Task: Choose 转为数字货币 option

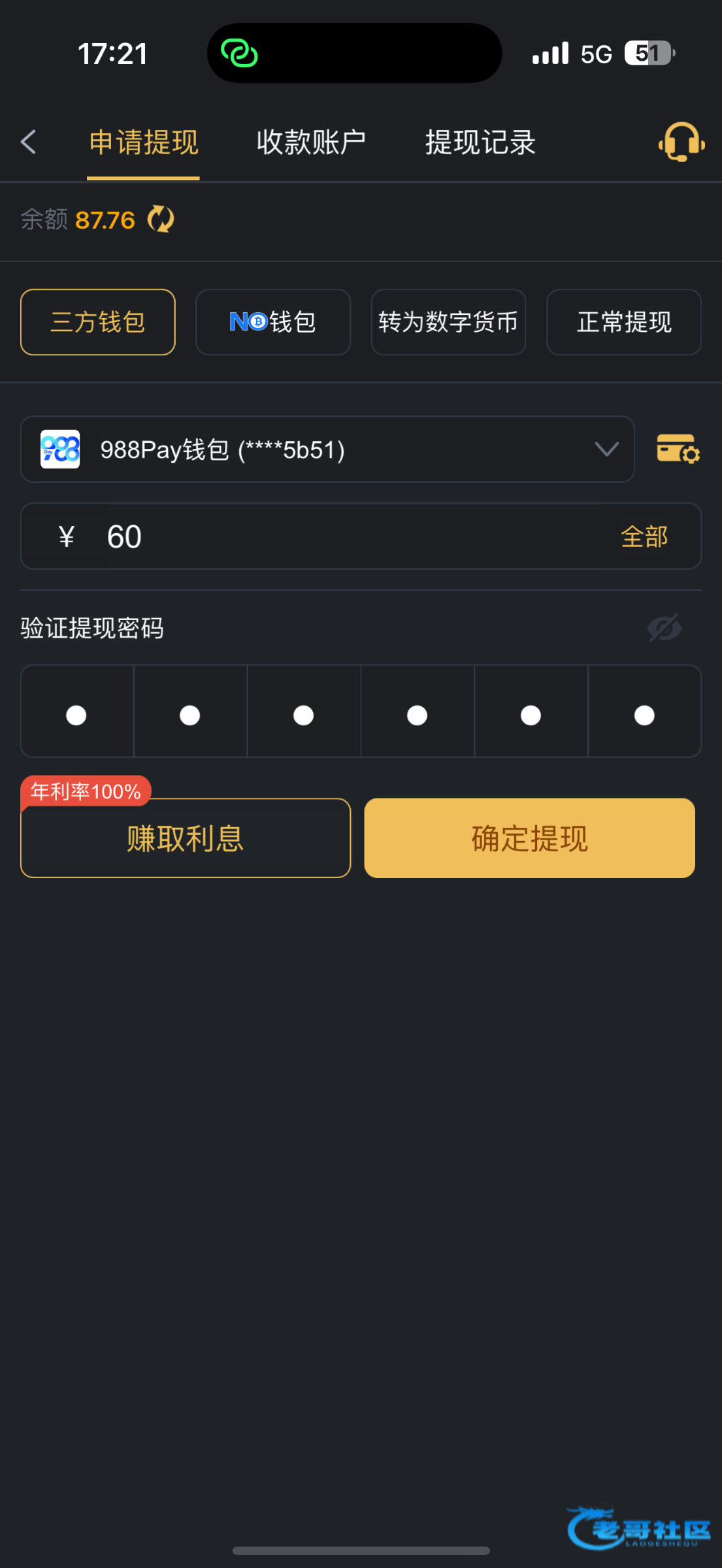Action: [448, 322]
